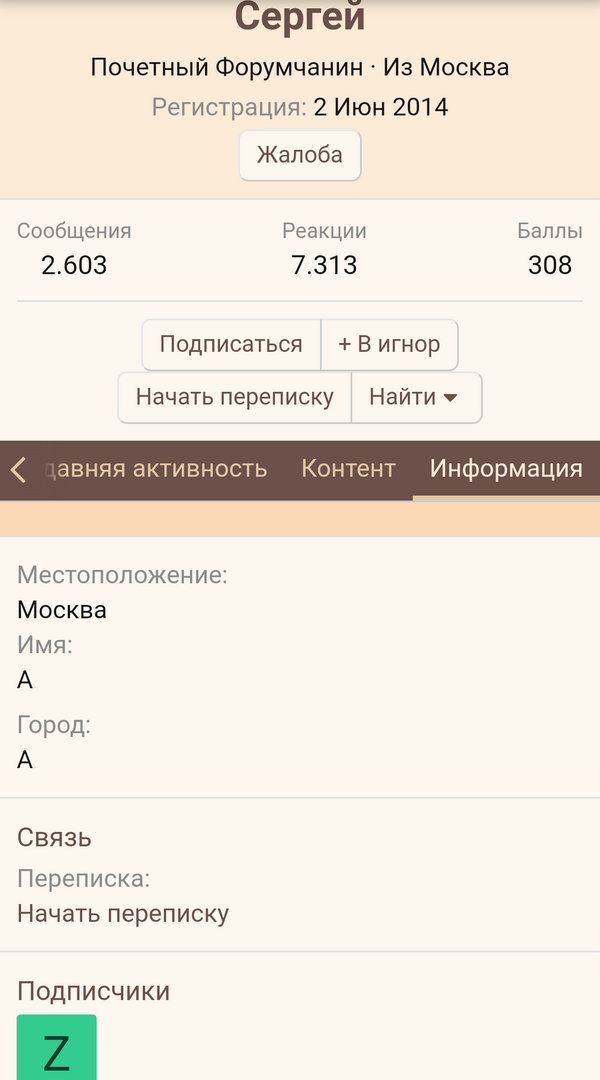Viewport: 600px width, 1080px height.
Task: Add user to ignore list
Action: tap(389, 345)
